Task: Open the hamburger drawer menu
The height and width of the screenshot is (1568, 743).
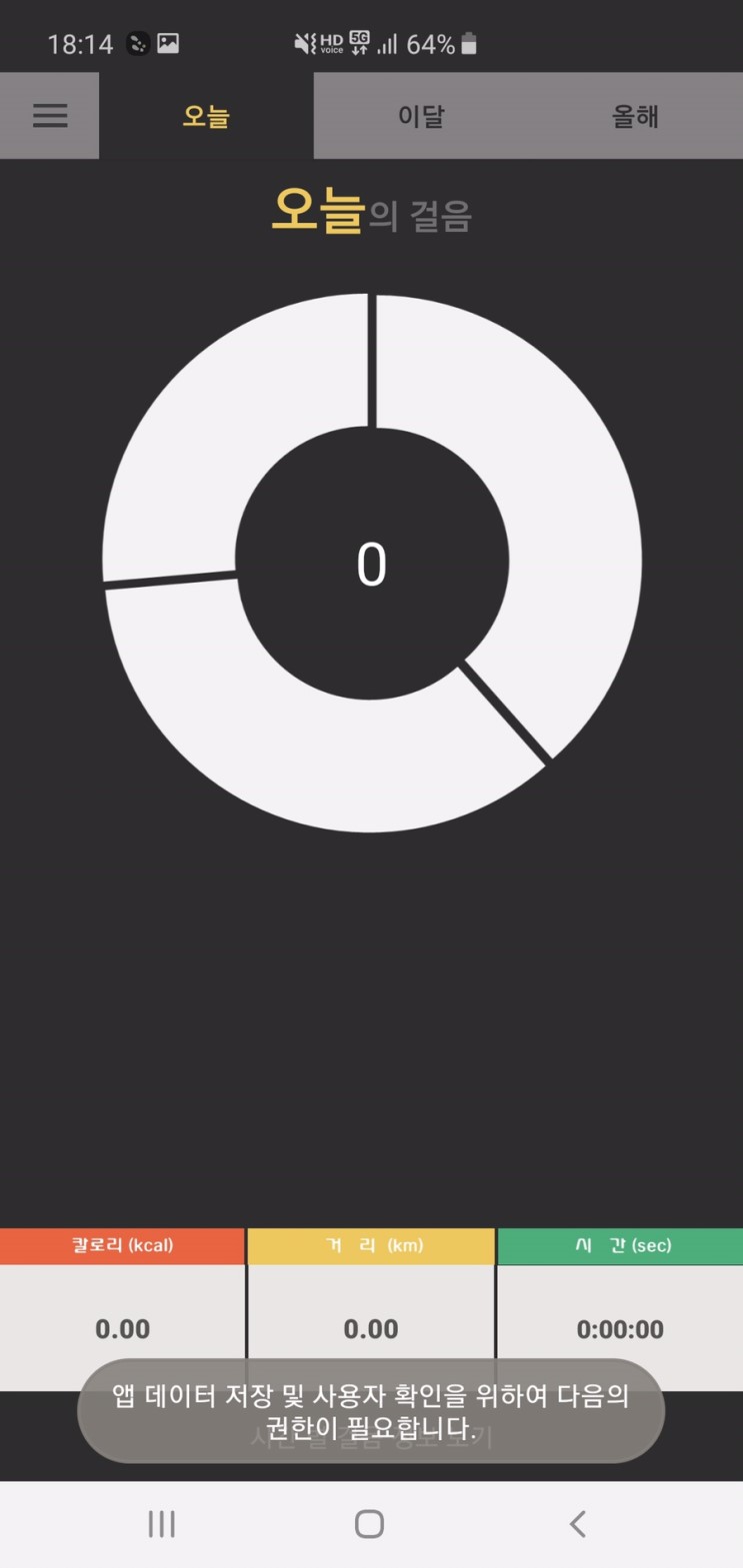Action: coord(49,116)
